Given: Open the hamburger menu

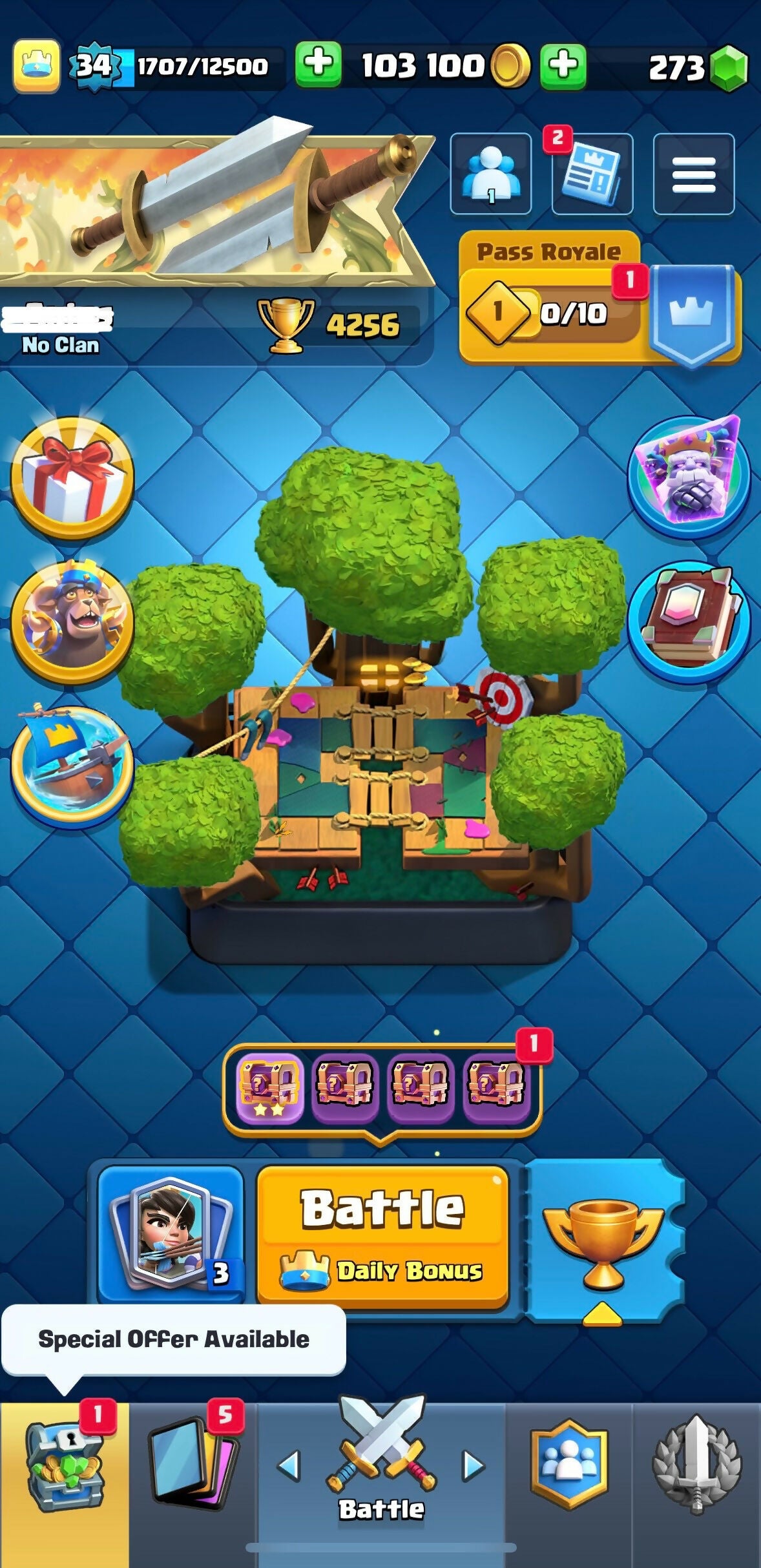Looking at the screenshot, I should 693,174.
